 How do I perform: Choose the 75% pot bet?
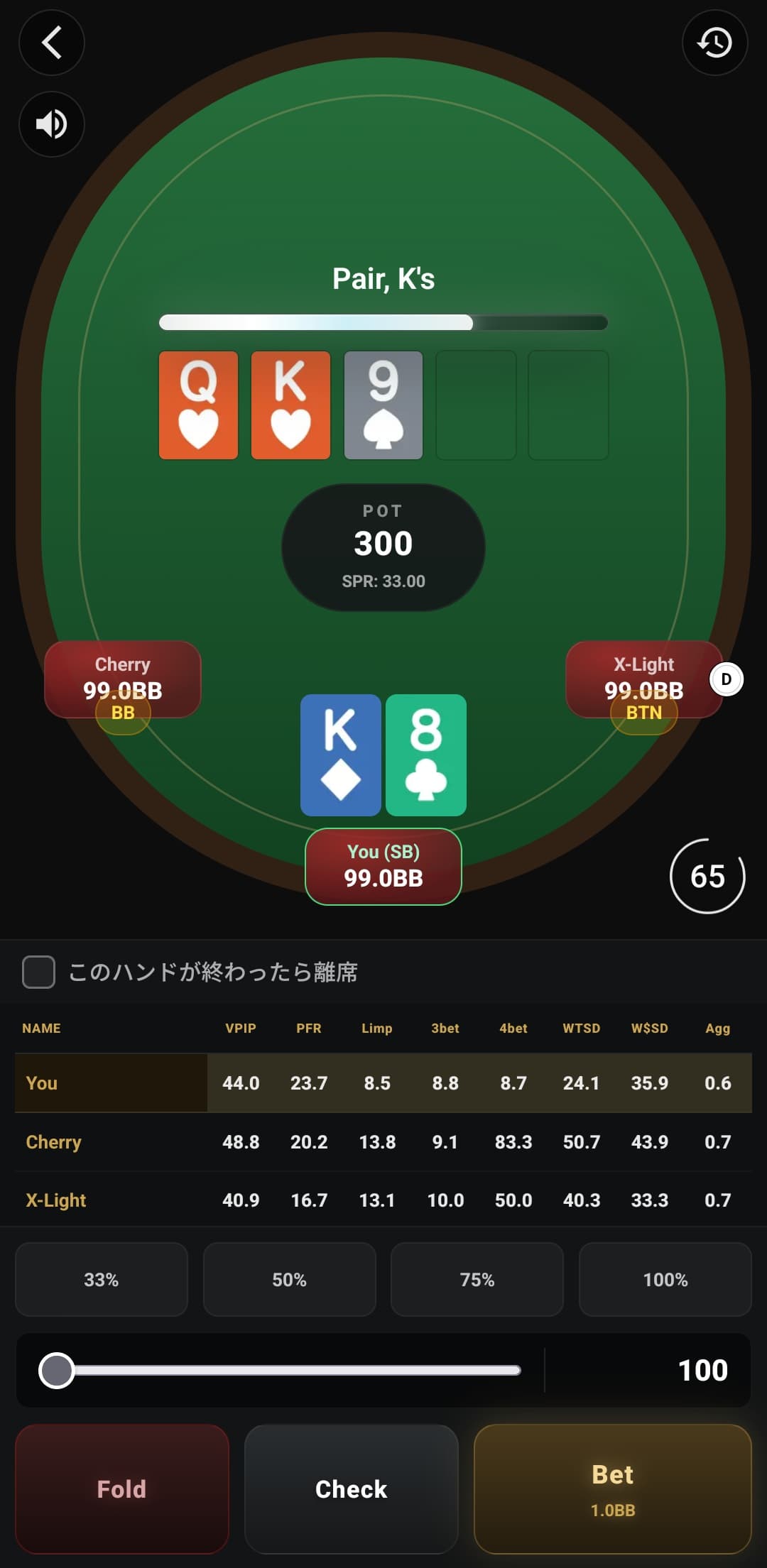(x=477, y=1279)
